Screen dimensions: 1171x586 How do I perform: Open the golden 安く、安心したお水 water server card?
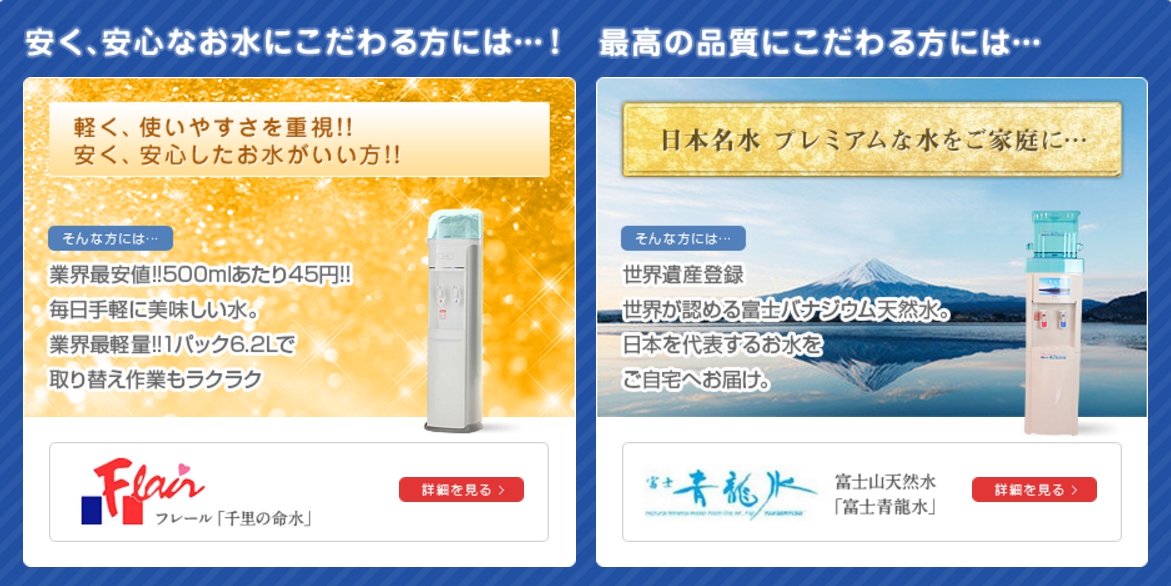click(x=299, y=250)
